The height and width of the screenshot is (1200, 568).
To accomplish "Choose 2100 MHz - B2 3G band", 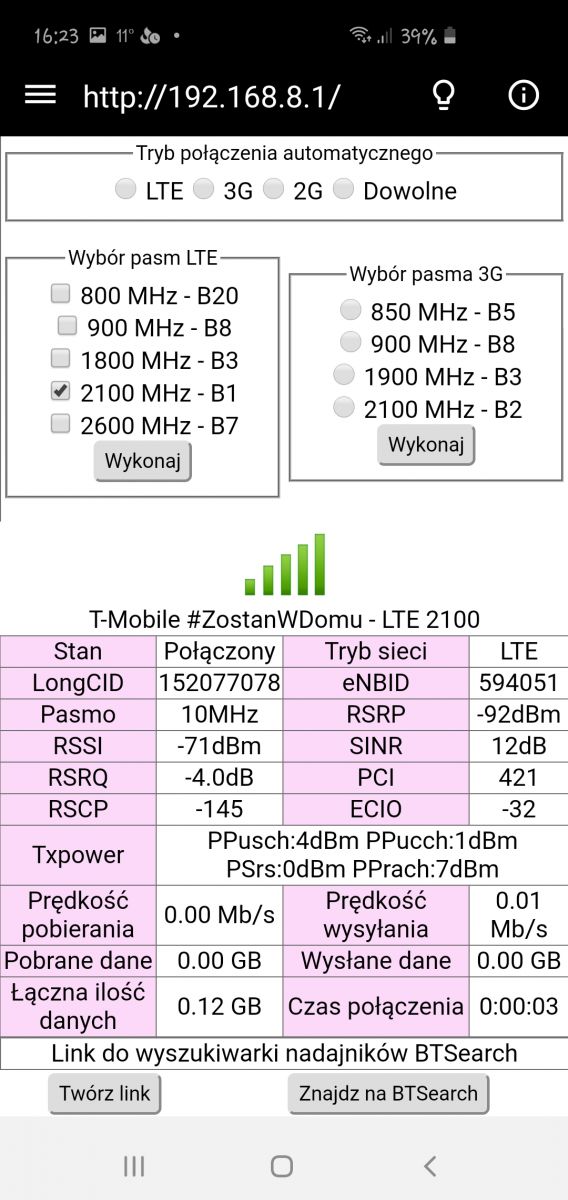I will tap(344, 407).
